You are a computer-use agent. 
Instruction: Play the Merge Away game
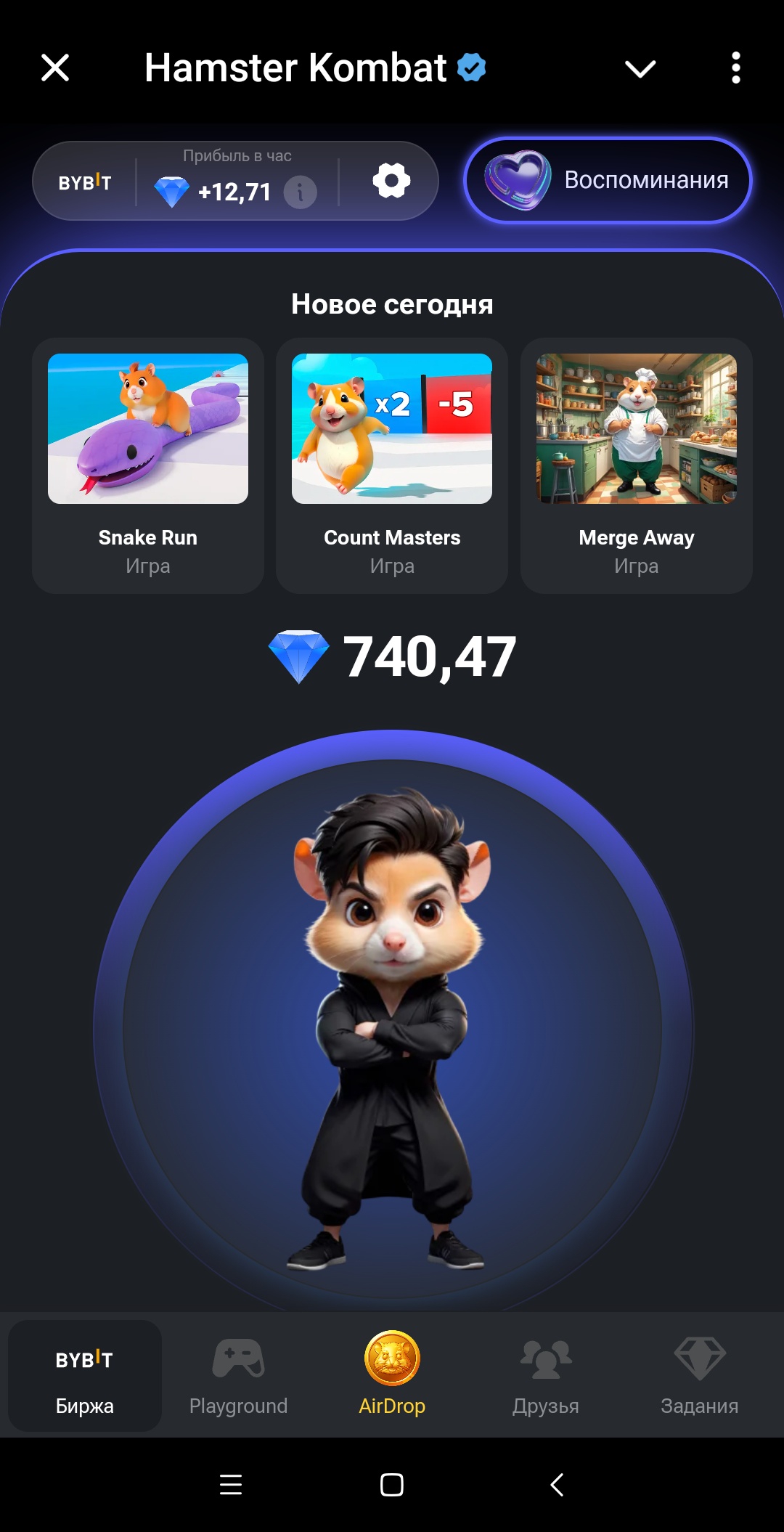637,465
